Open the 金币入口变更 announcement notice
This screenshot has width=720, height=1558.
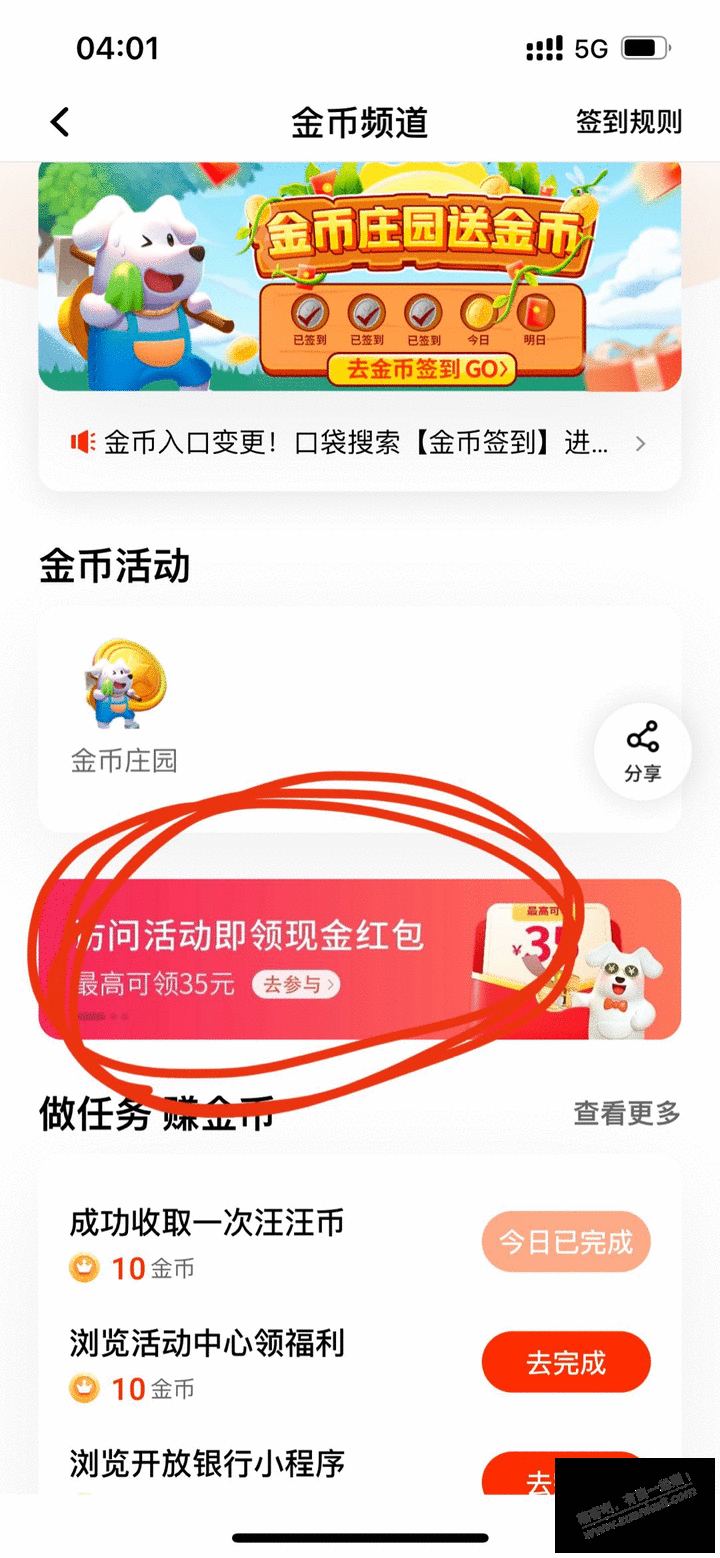359,443
